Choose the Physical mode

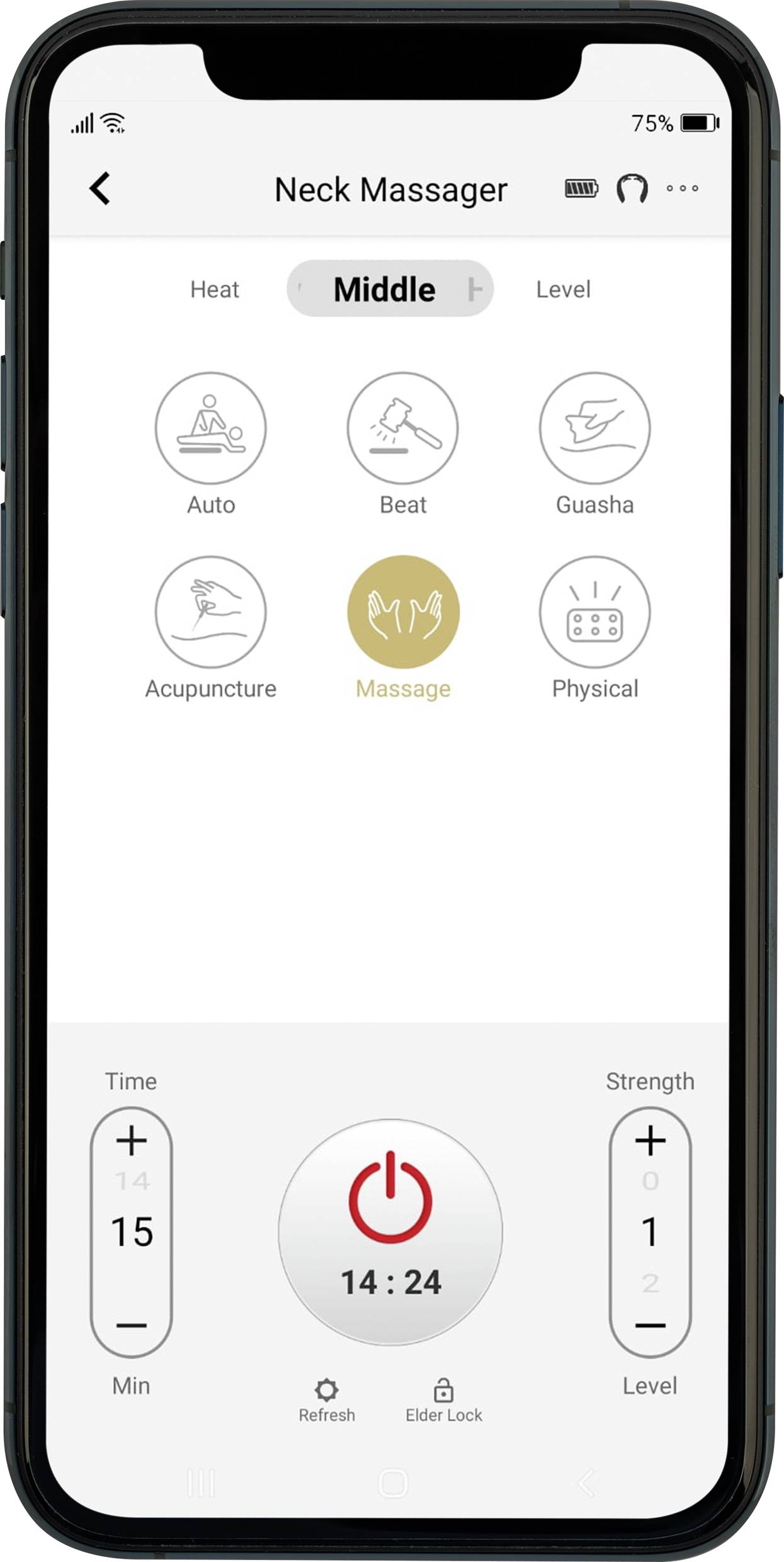594,612
